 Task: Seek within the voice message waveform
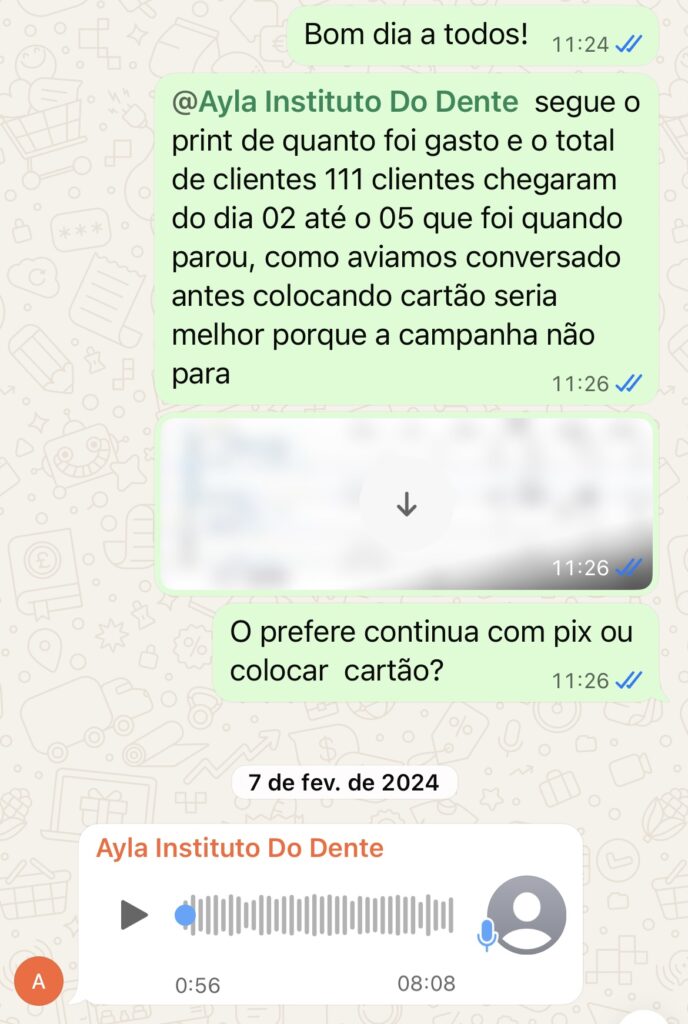(320, 914)
